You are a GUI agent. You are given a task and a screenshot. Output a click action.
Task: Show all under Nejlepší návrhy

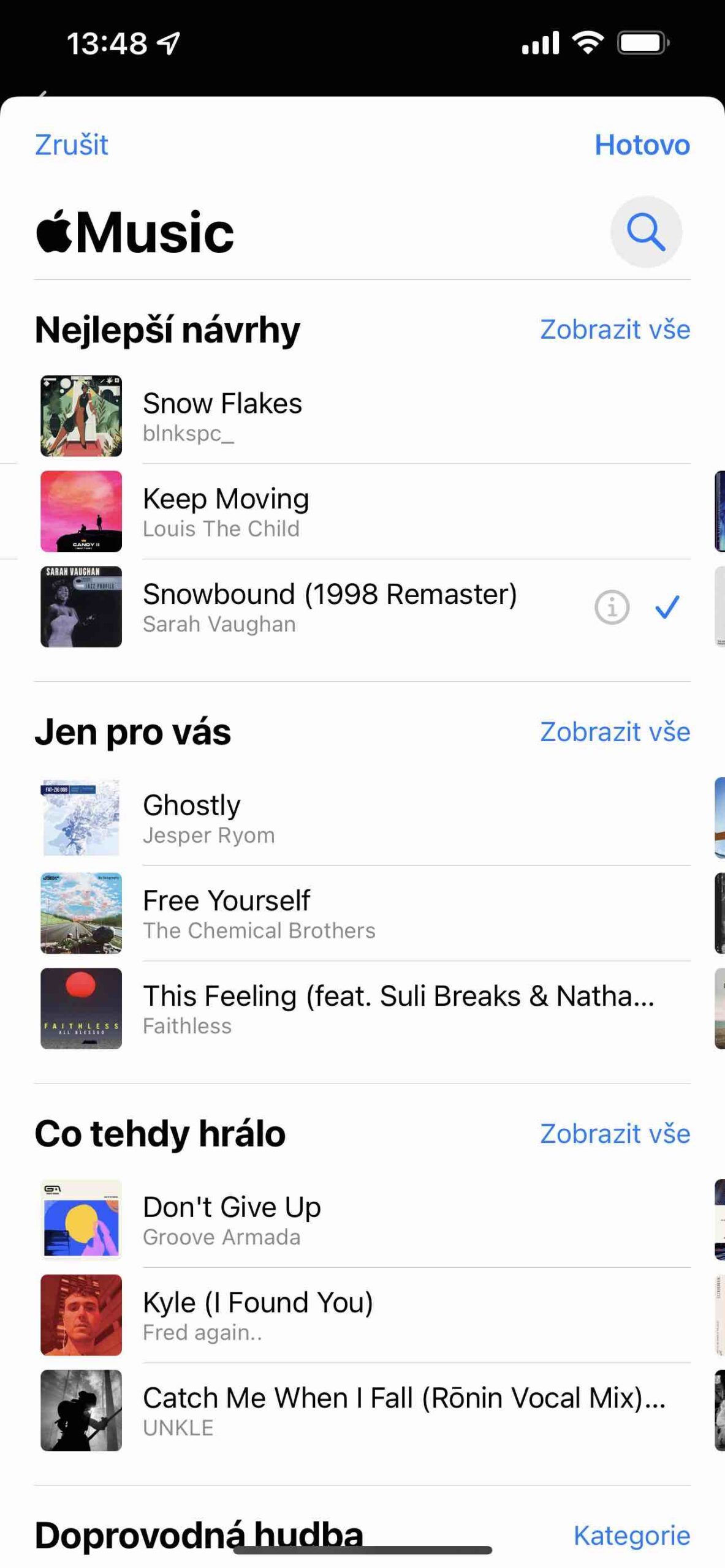tap(614, 330)
